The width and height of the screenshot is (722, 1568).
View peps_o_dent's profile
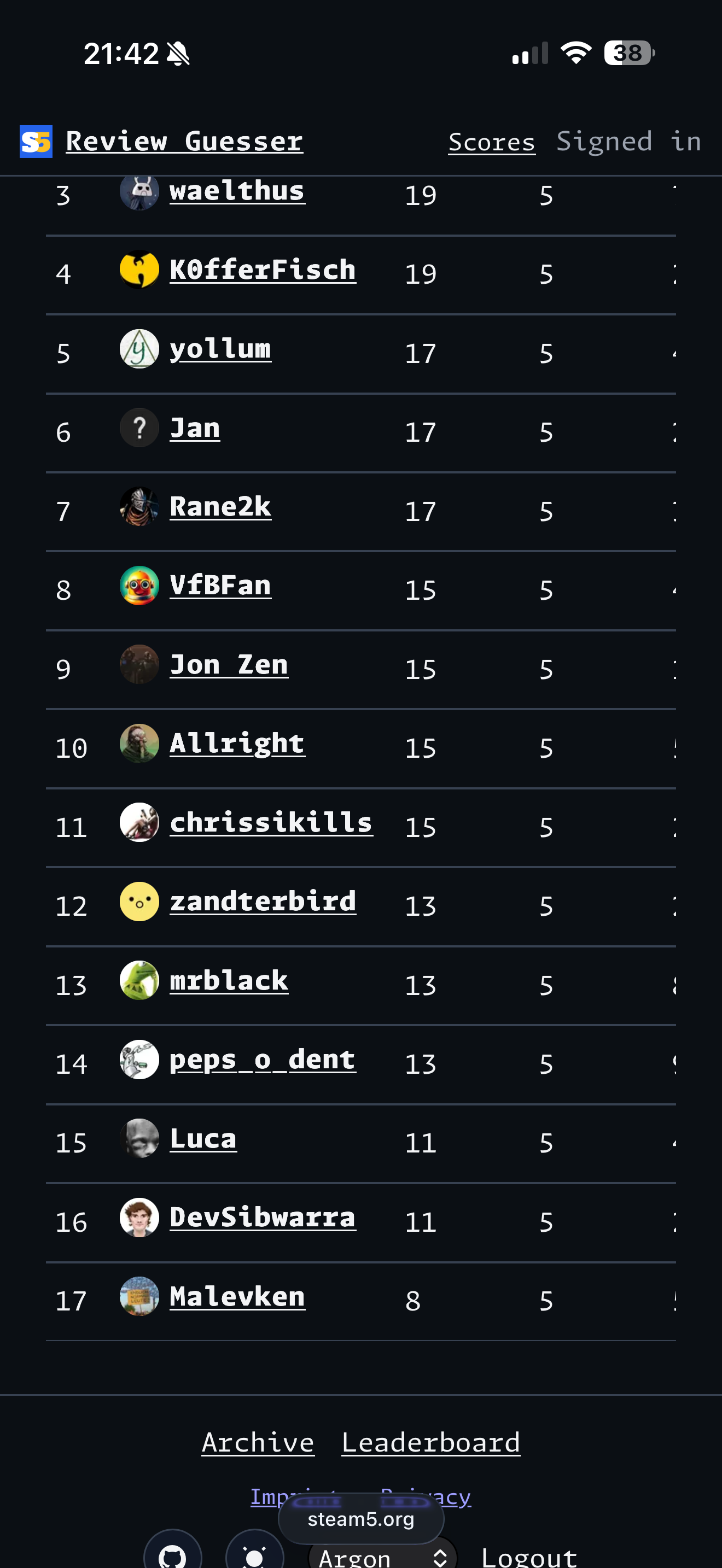coord(263,1060)
